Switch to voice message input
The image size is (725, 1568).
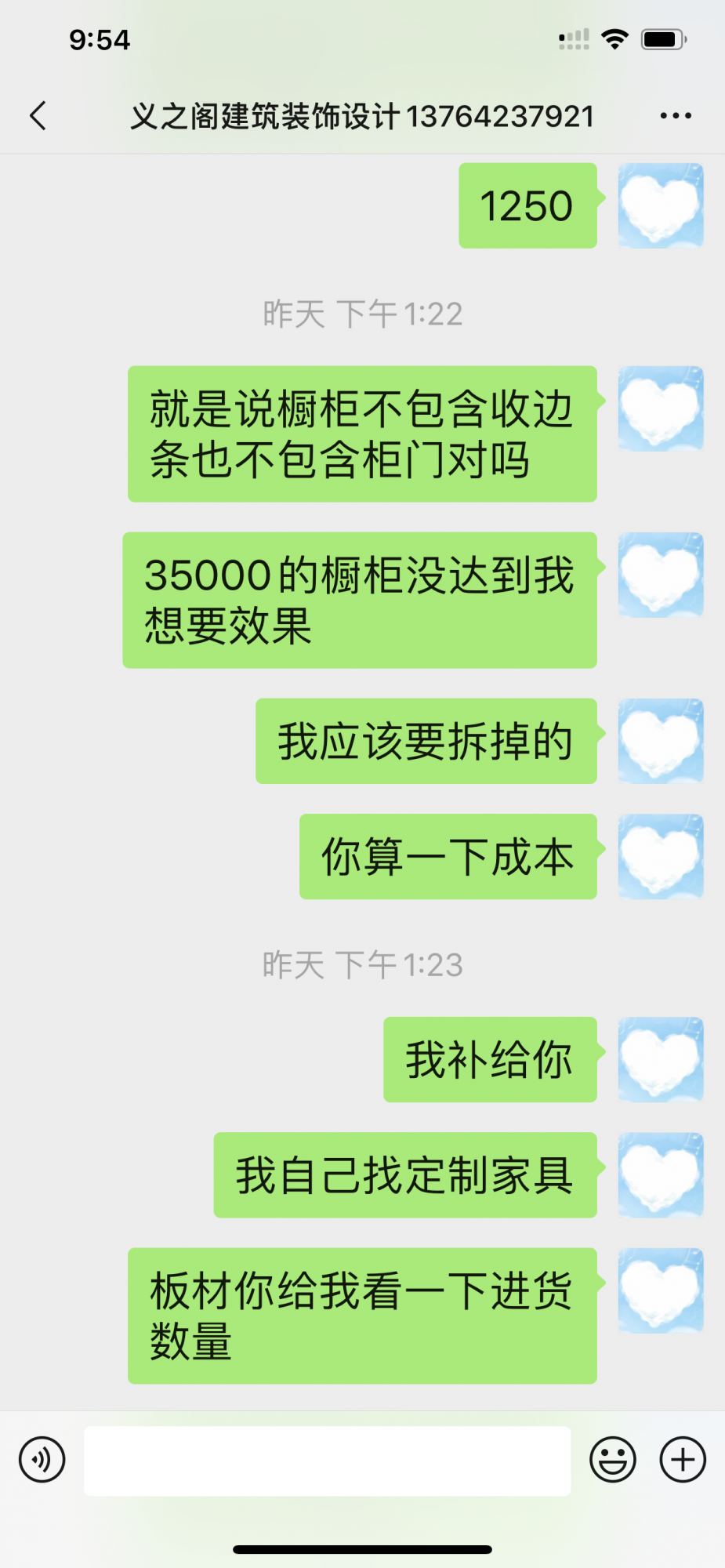(42, 1459)
